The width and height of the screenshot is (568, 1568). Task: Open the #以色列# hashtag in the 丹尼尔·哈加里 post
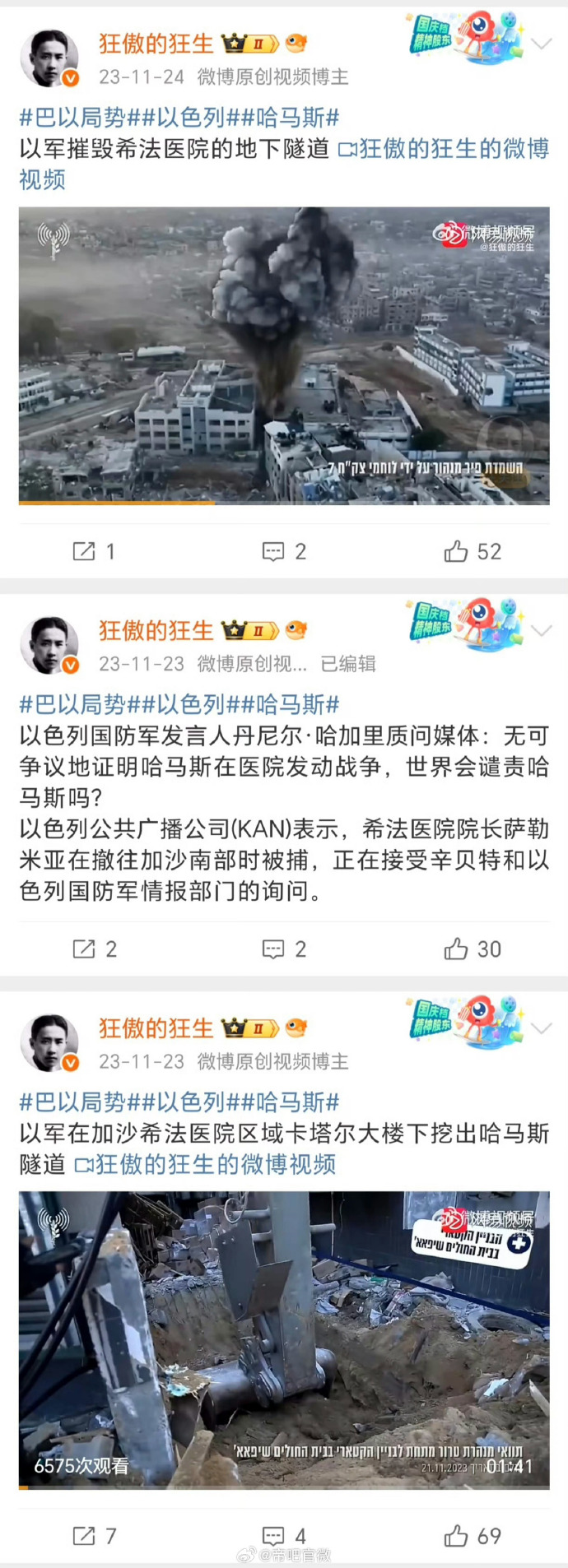coord(190,705)
